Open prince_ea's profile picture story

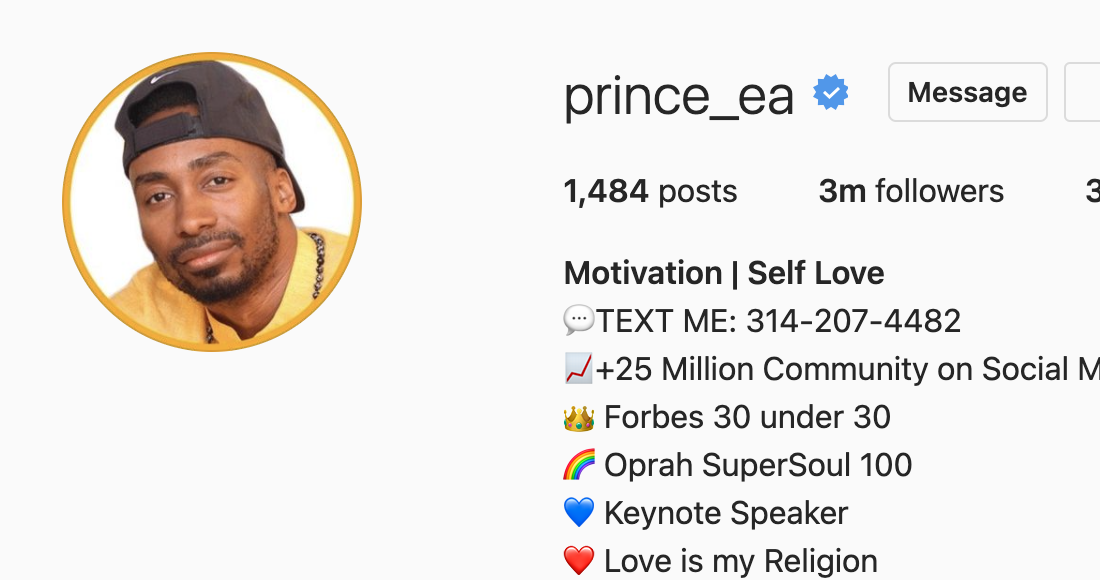tap(212, 202)
